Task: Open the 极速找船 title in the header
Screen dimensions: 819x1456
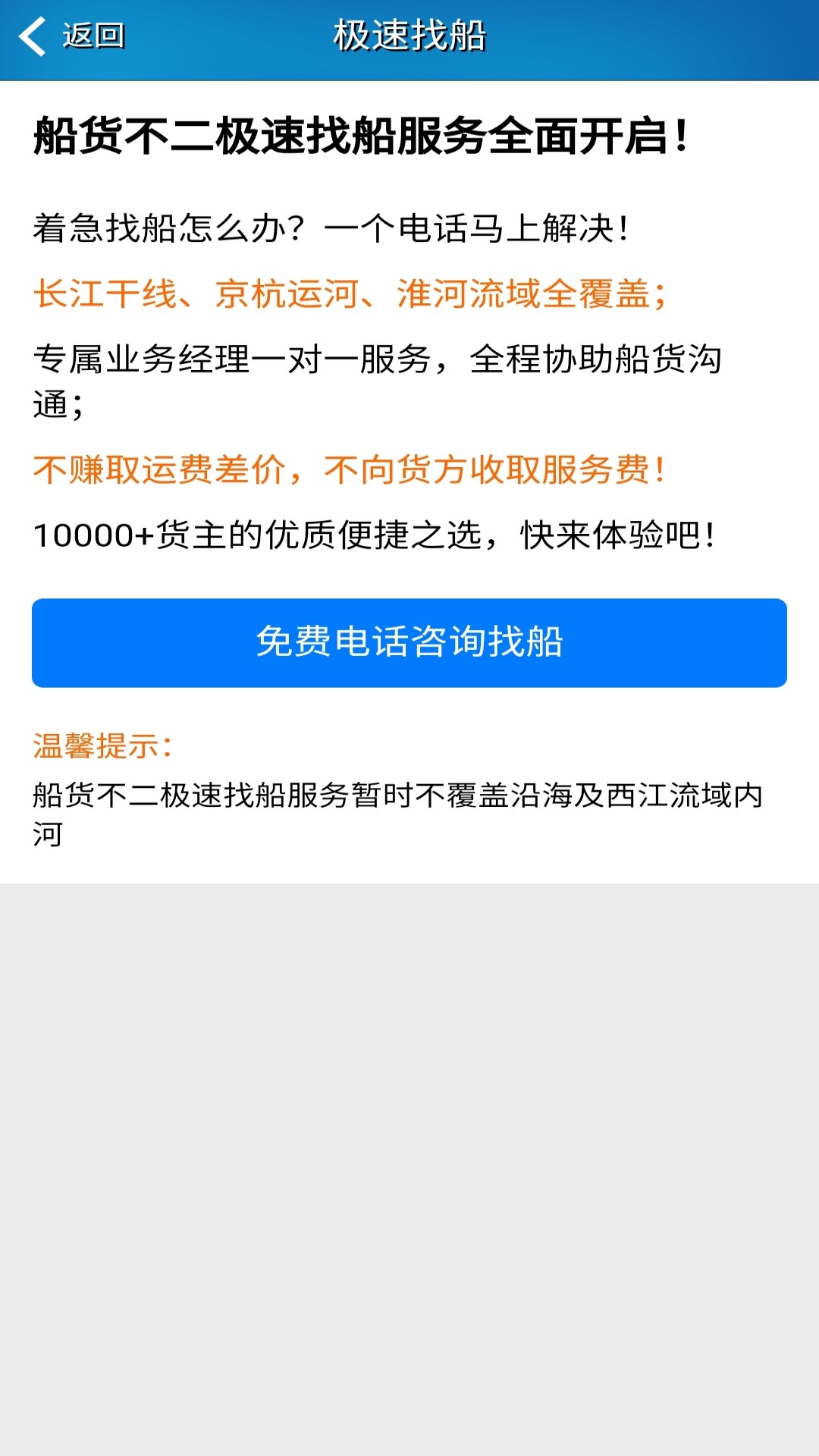Action: [409, 35]
